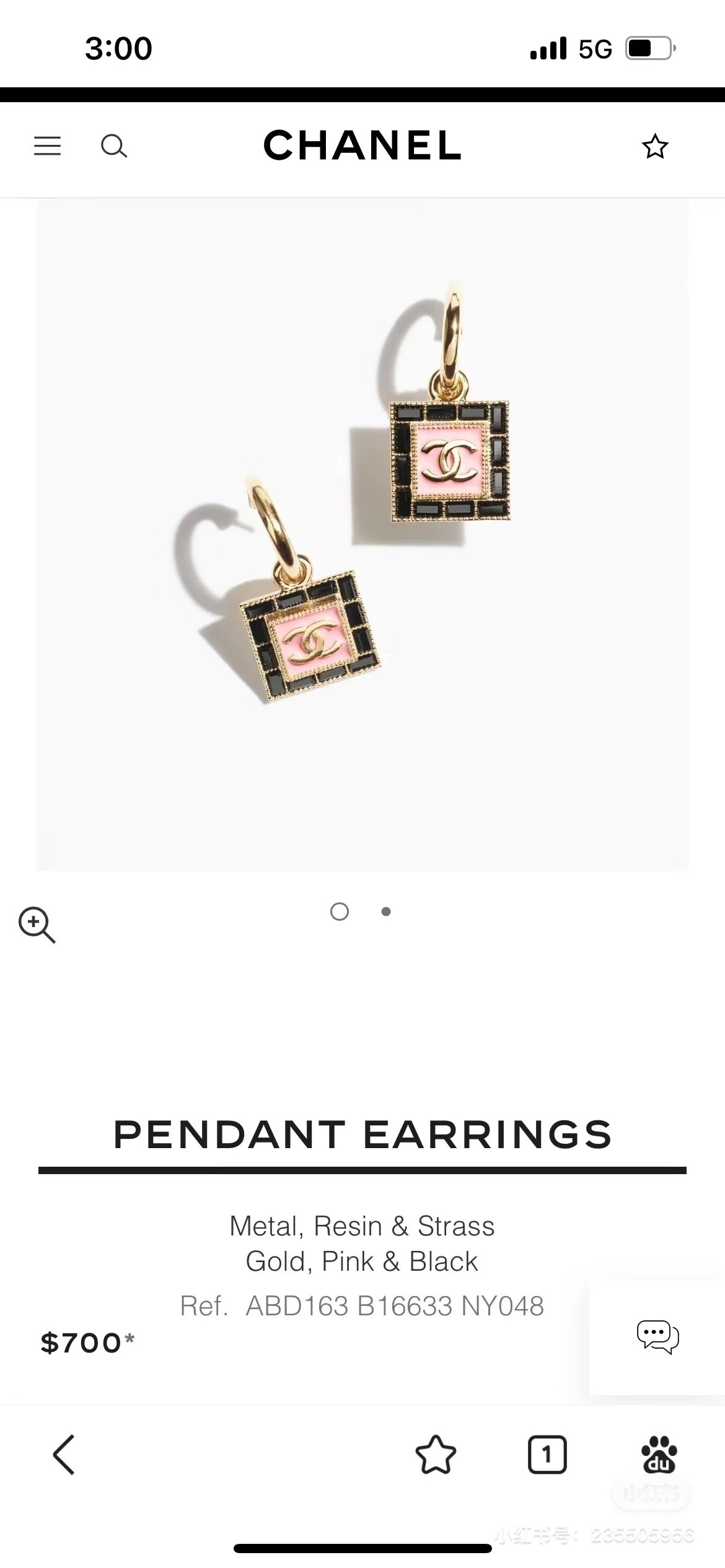Open the browser tabs switcher
This screenshot has height=1568, width=725.
[x=547, y=1454]
